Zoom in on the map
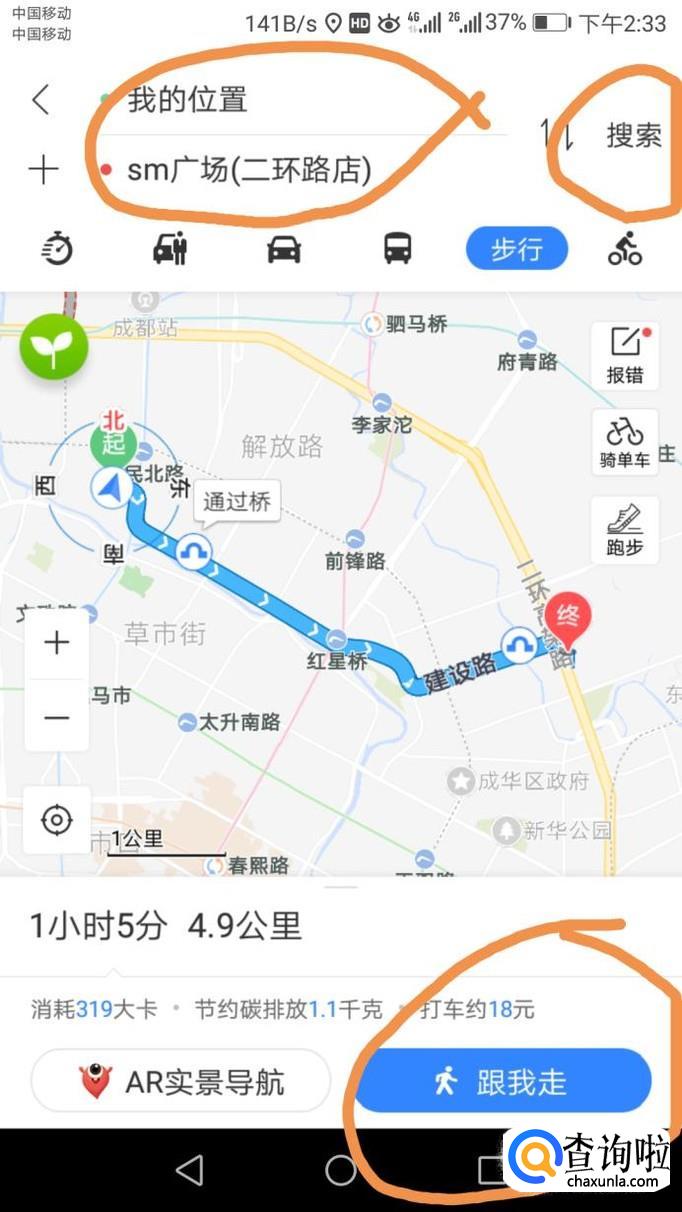 point(57,643)
